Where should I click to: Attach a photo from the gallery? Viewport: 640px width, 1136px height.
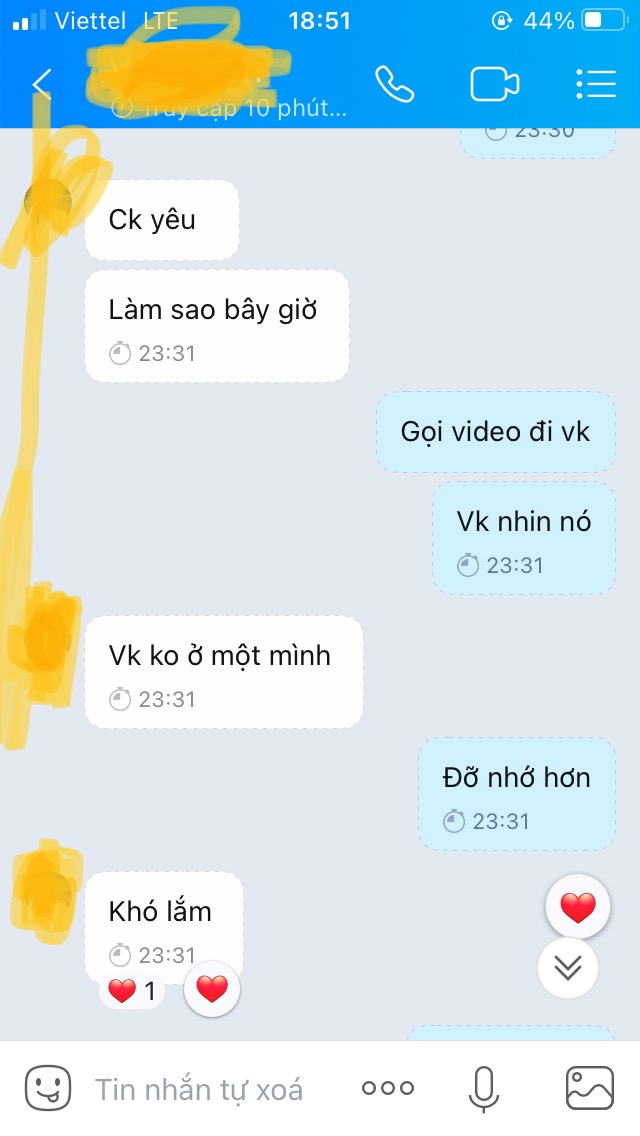pyautogui.click(x=589, y=1088)
